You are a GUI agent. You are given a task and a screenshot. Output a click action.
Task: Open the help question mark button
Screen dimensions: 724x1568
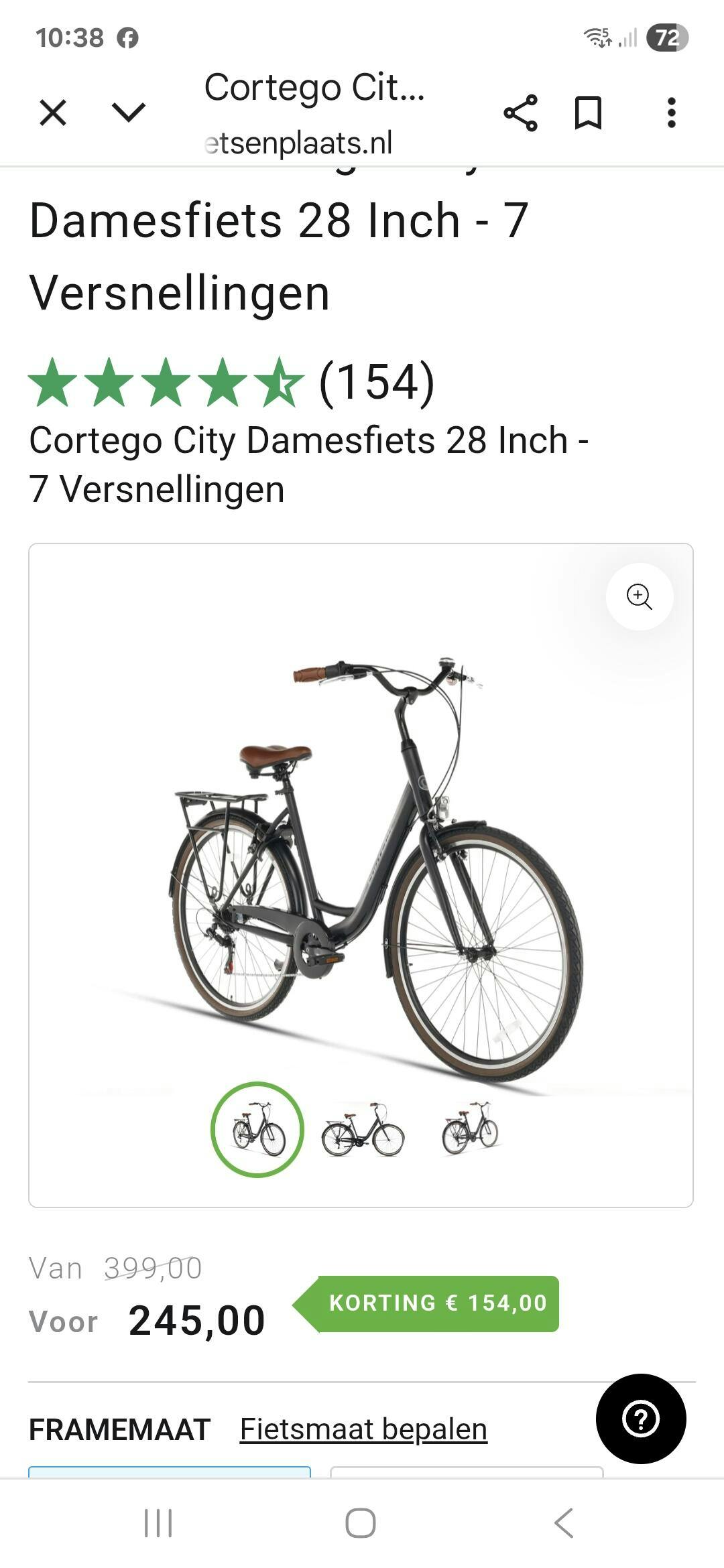pyautogui.click(x=641, y=1419)
